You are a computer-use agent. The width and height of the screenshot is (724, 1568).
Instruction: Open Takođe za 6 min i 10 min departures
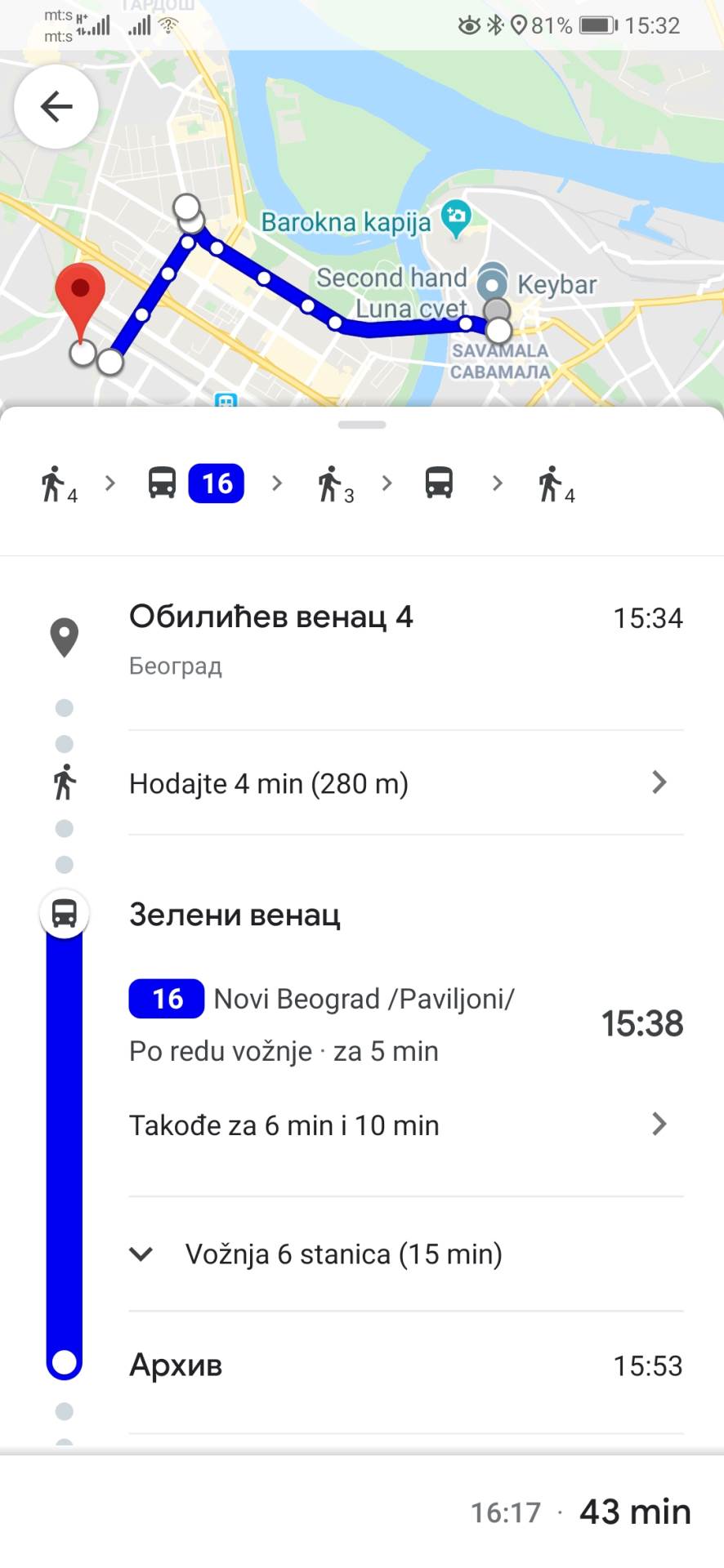coord(284,1125)
